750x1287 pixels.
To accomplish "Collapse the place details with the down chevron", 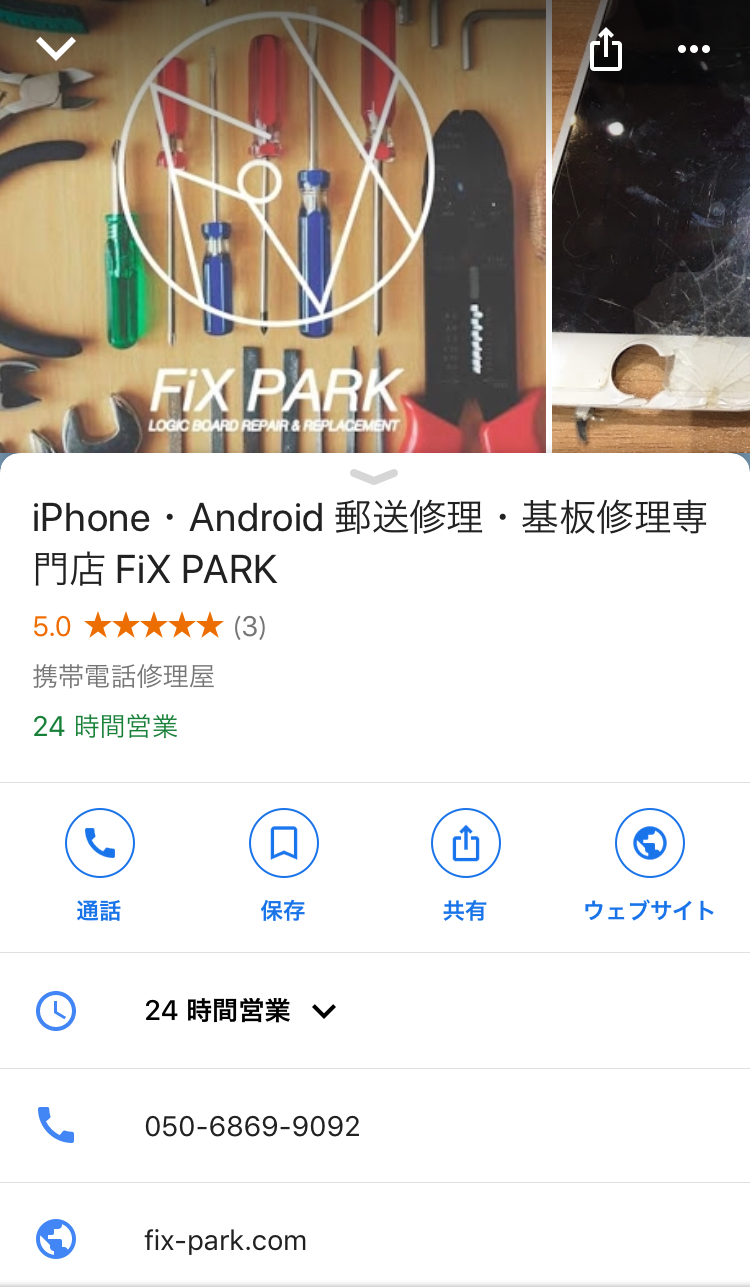I will [55, 47].
